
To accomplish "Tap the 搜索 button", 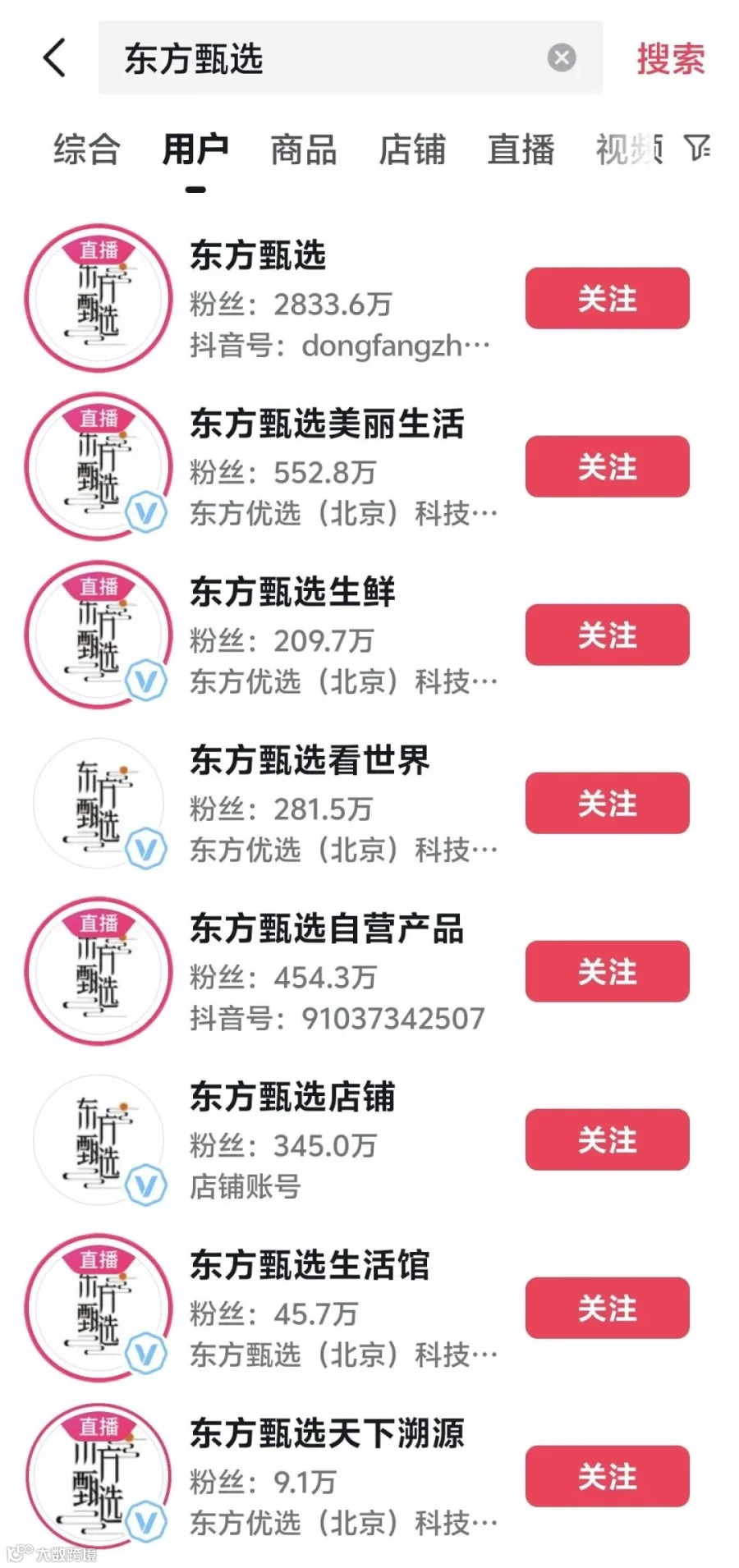I will click(x=671, y=59).
